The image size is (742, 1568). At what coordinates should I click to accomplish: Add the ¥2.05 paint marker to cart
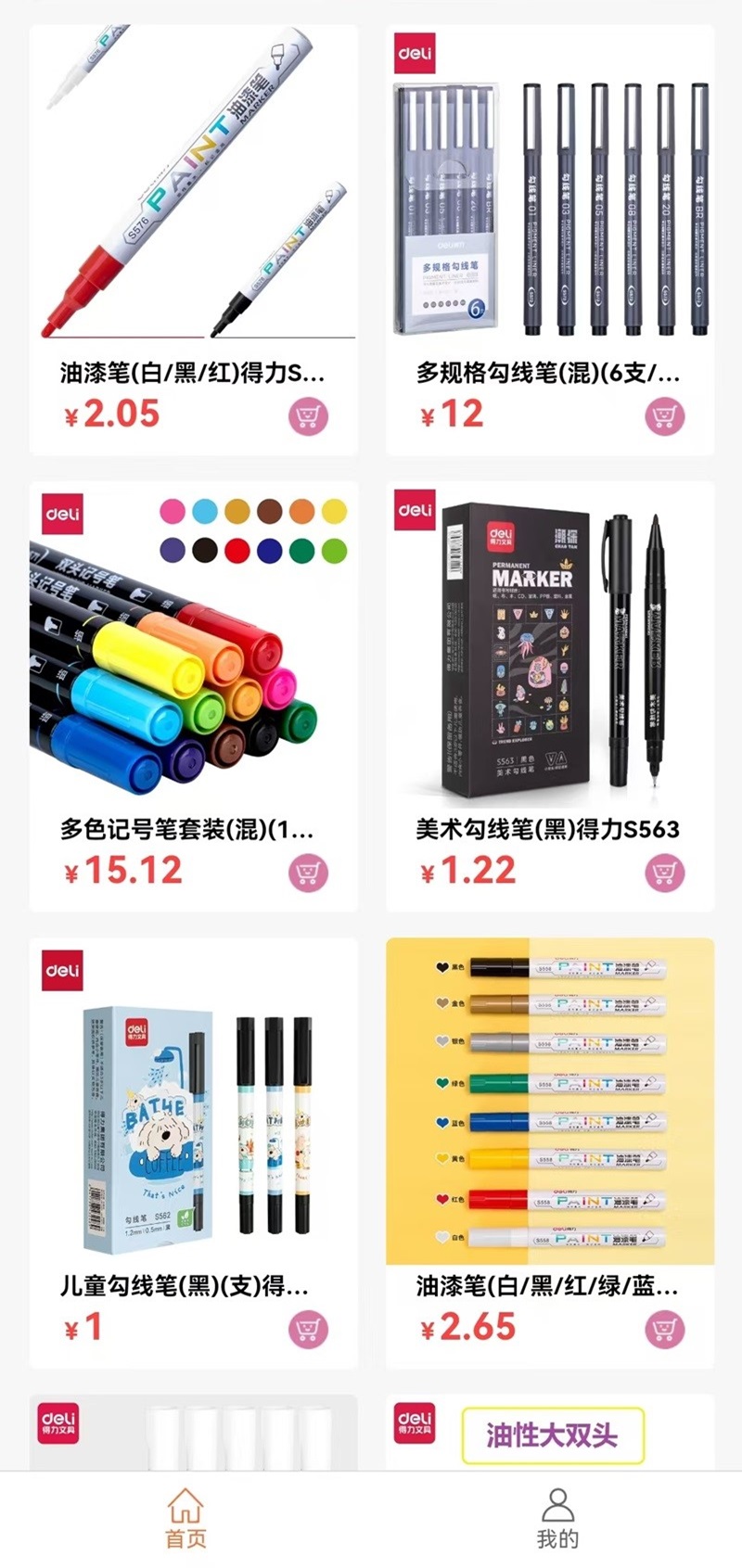(x=308, y=415)
